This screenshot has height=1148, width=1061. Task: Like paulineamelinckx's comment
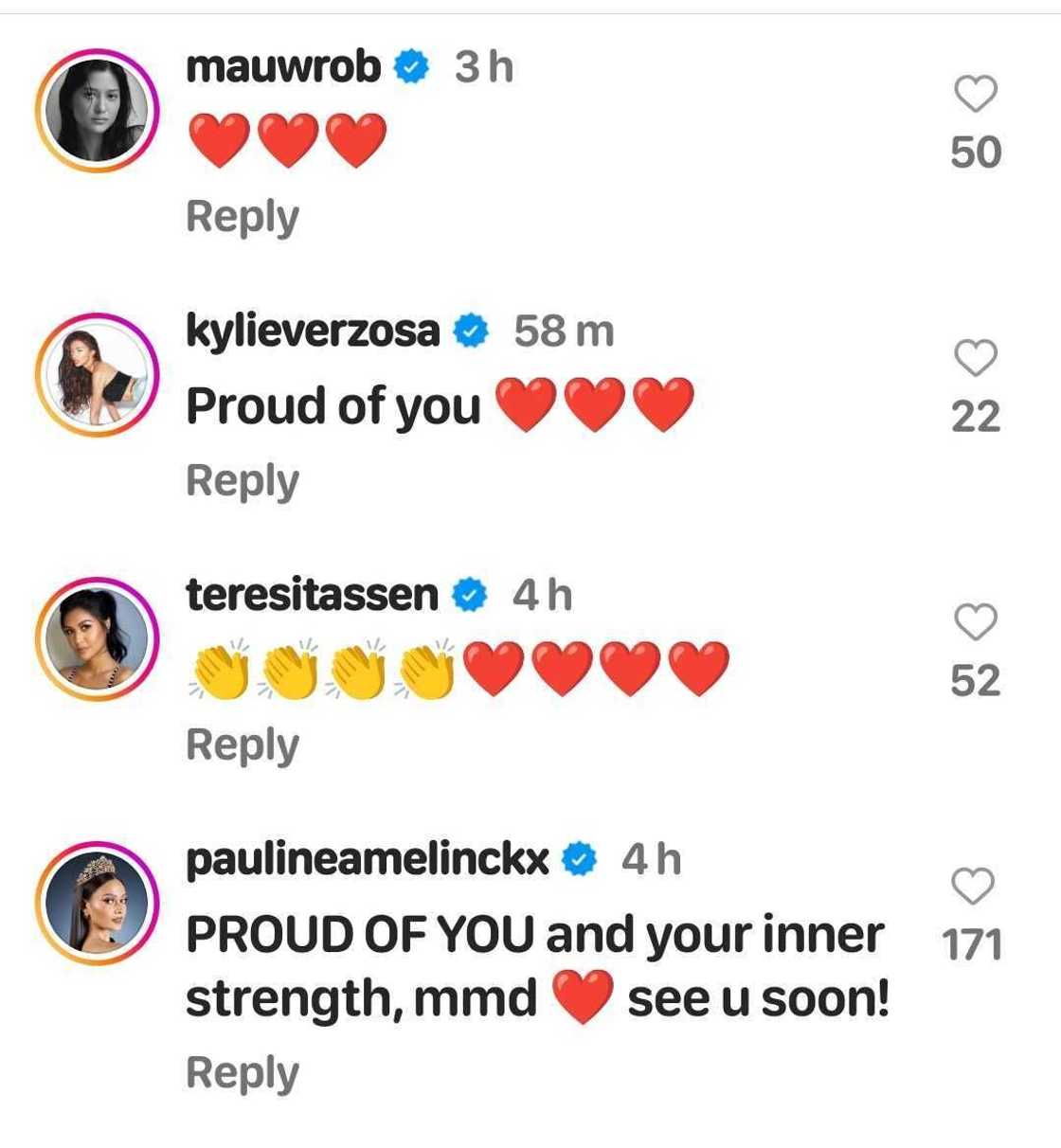click(973, 887)
